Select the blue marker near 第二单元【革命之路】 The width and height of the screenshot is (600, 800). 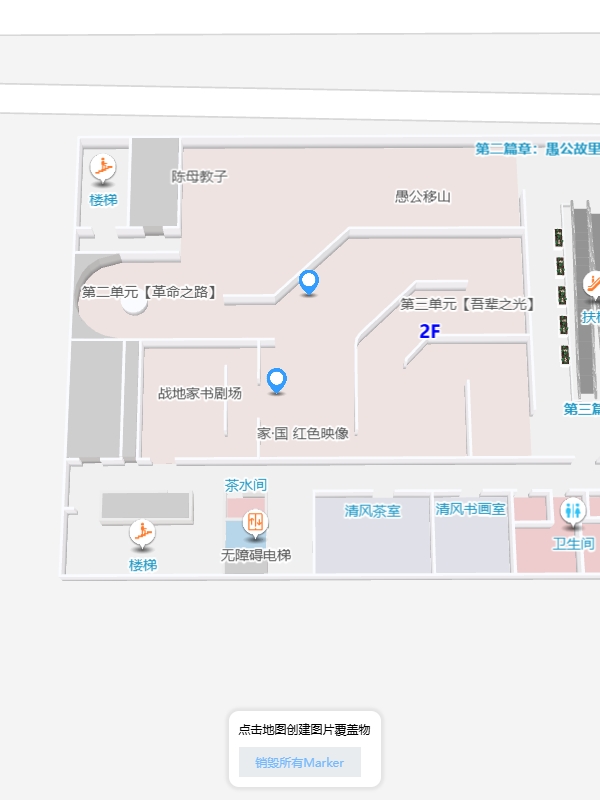point(309,283)
